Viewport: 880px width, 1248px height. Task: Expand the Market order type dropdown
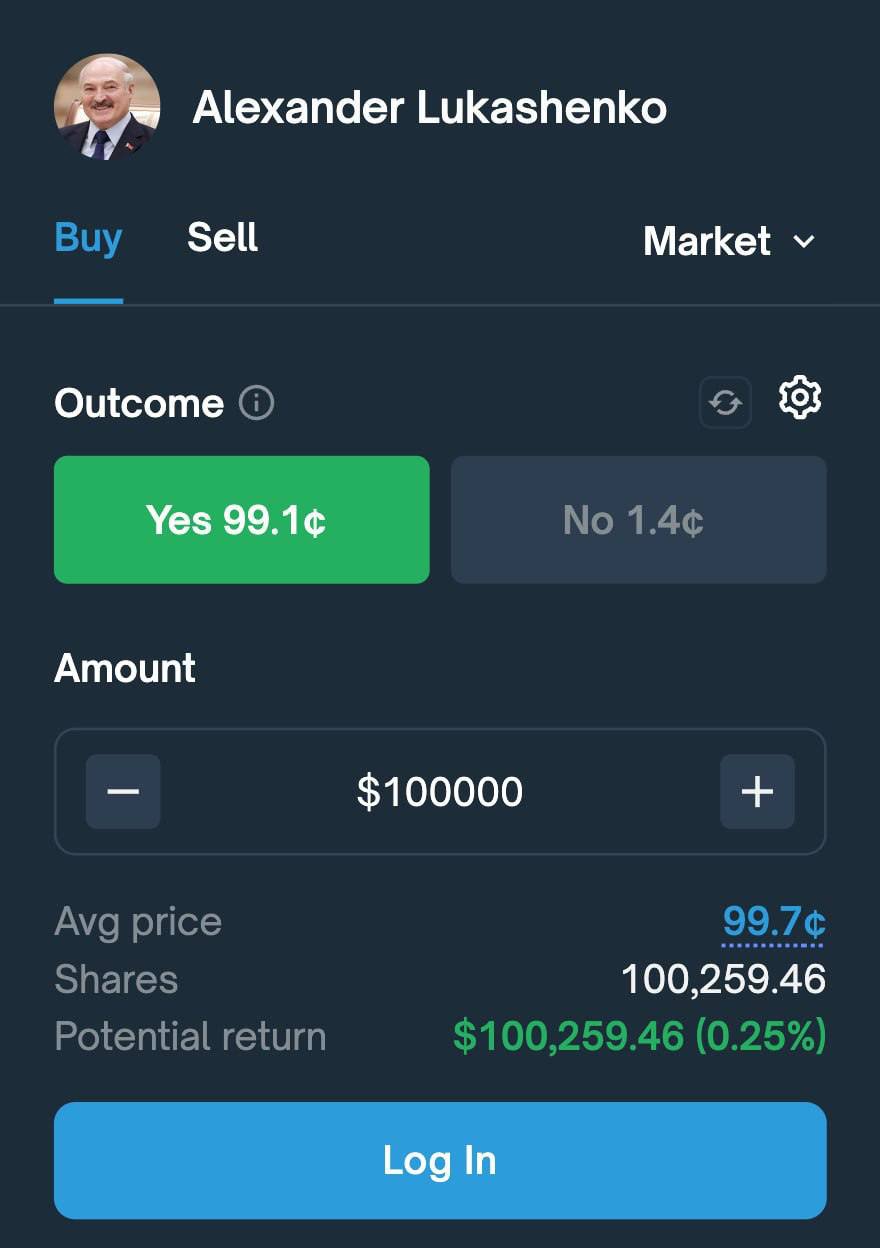tap(729, 241)
